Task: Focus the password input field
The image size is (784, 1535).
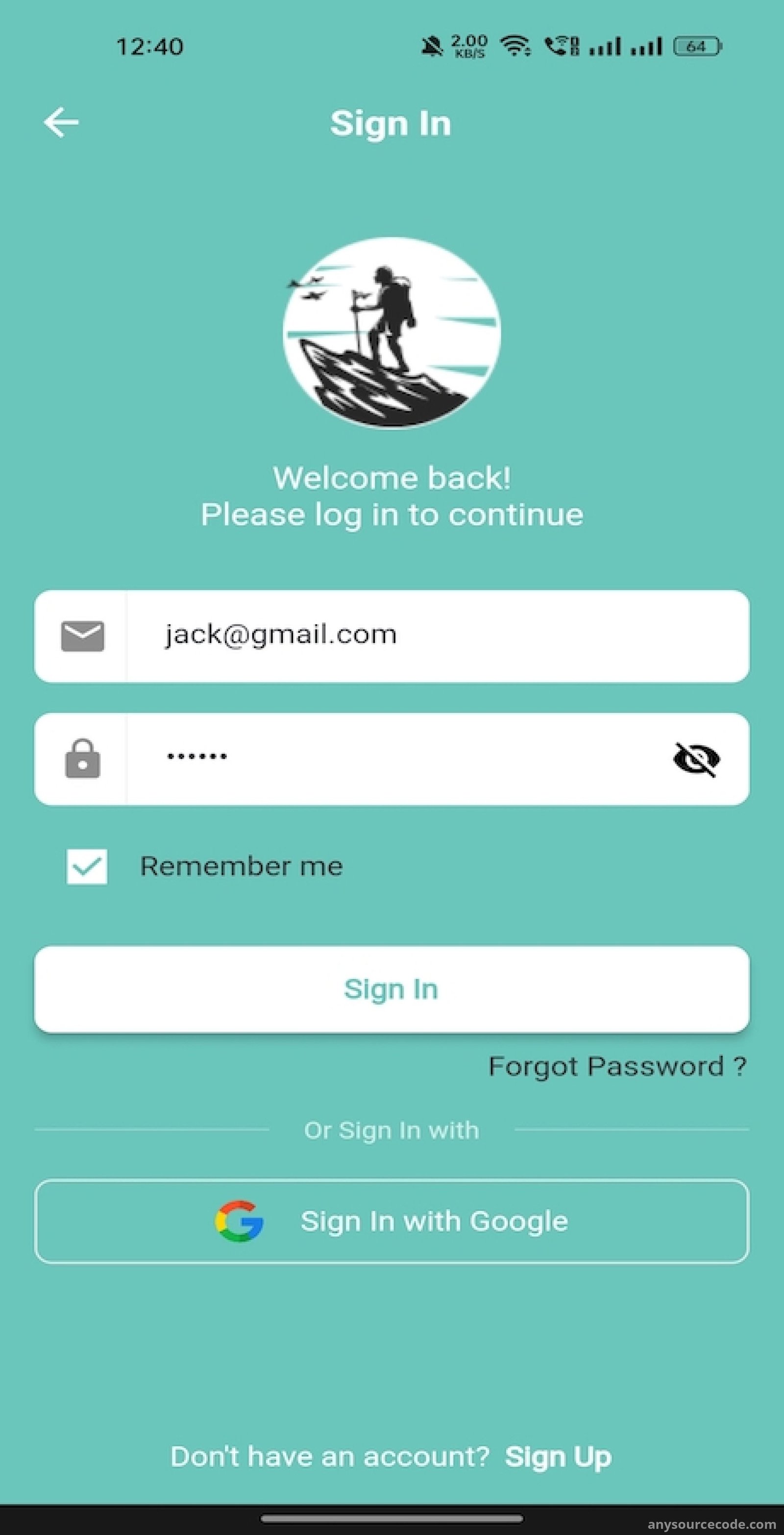Action: [x=392, y=758]
